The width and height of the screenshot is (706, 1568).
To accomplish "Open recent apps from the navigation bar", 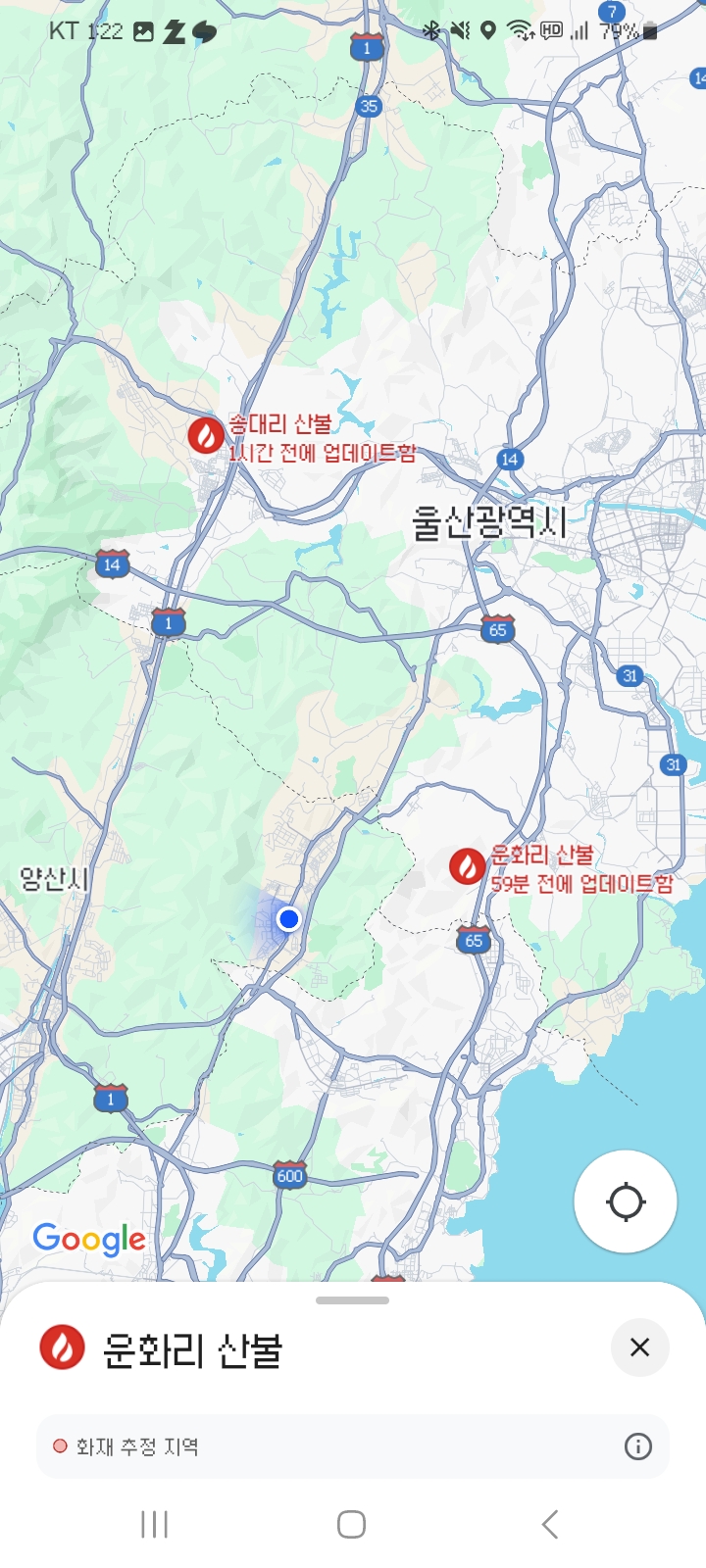I will 155,1525.
